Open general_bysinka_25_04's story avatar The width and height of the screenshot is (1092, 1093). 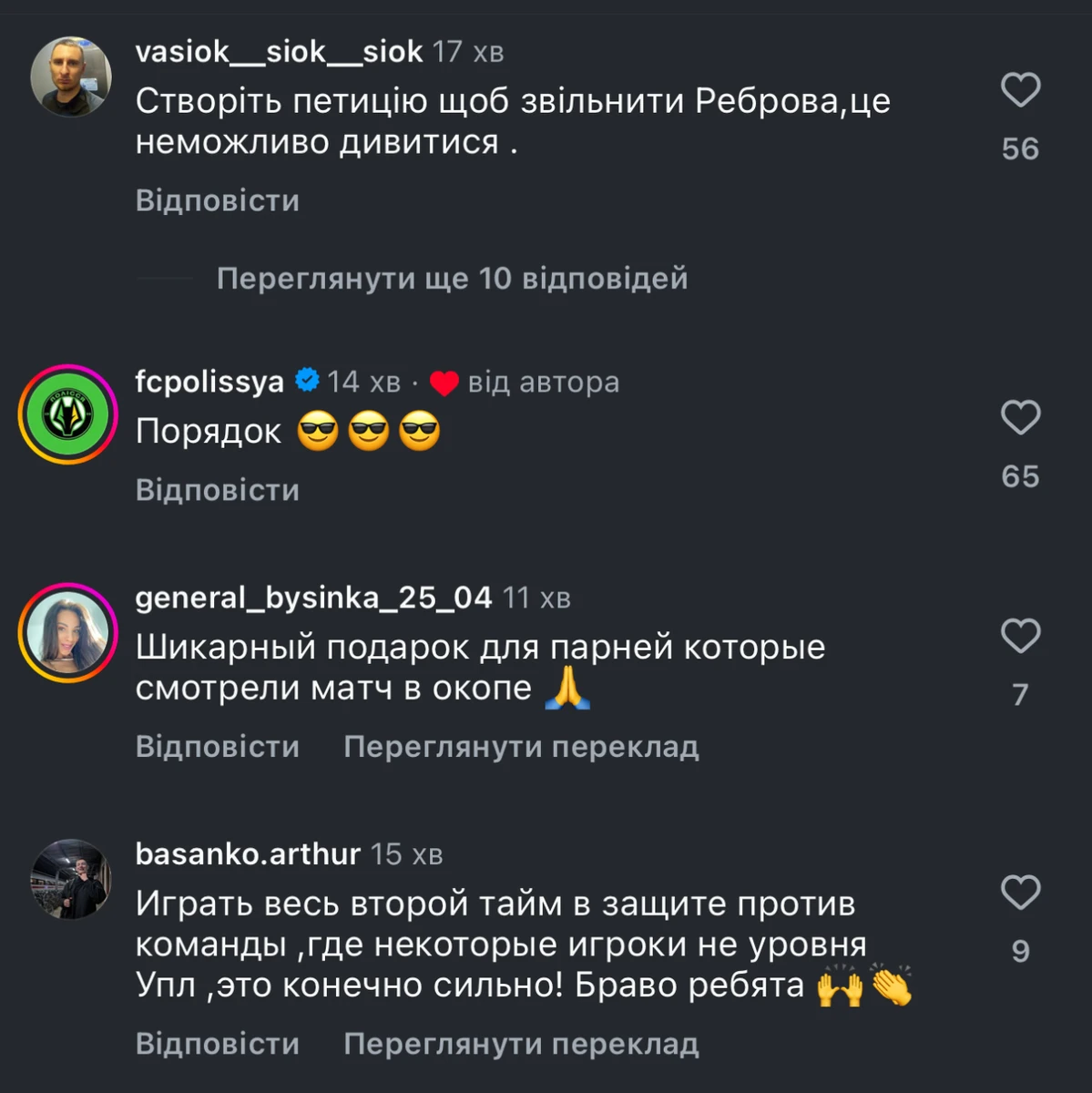68,633
